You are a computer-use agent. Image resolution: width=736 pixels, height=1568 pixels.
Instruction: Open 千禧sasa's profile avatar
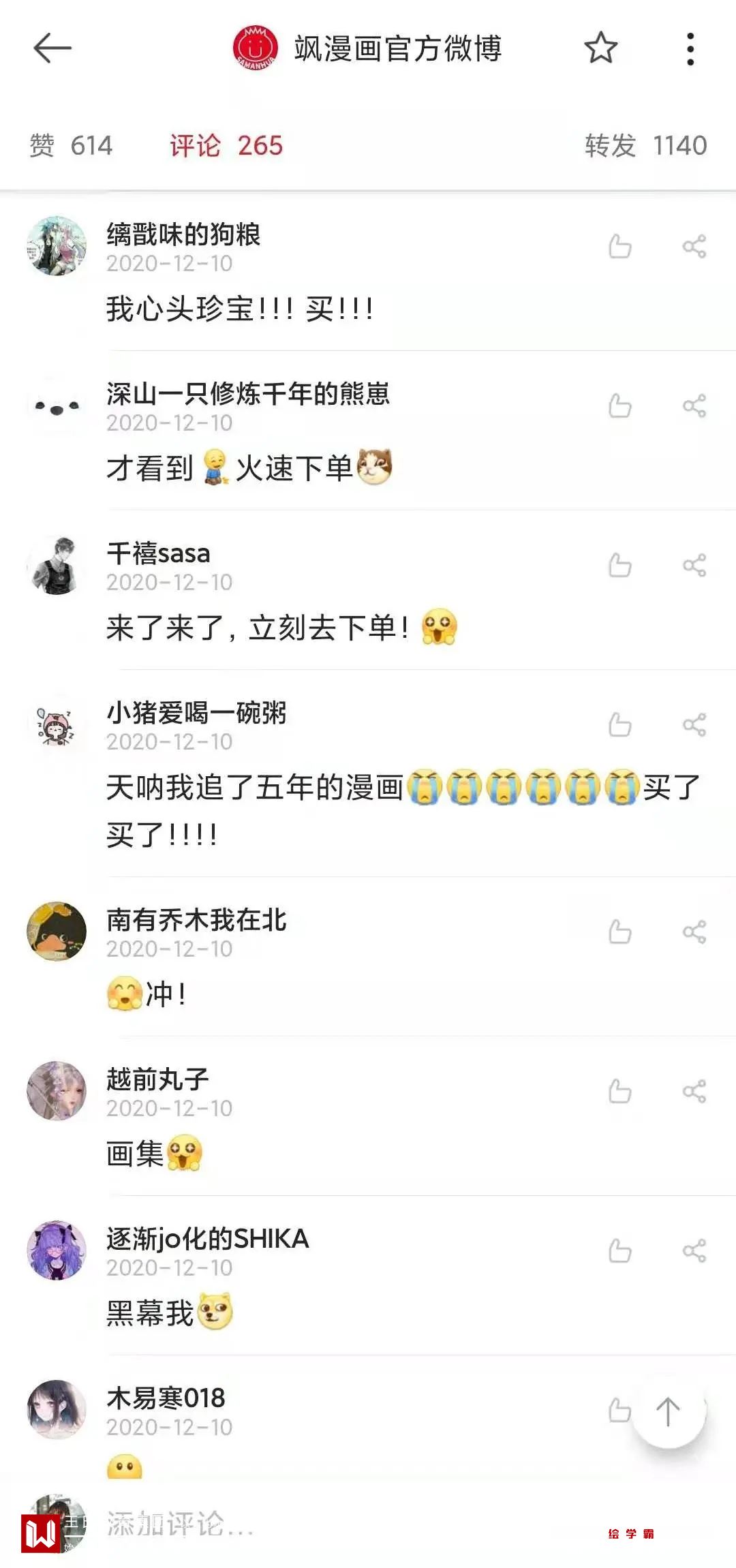[56, 566]
